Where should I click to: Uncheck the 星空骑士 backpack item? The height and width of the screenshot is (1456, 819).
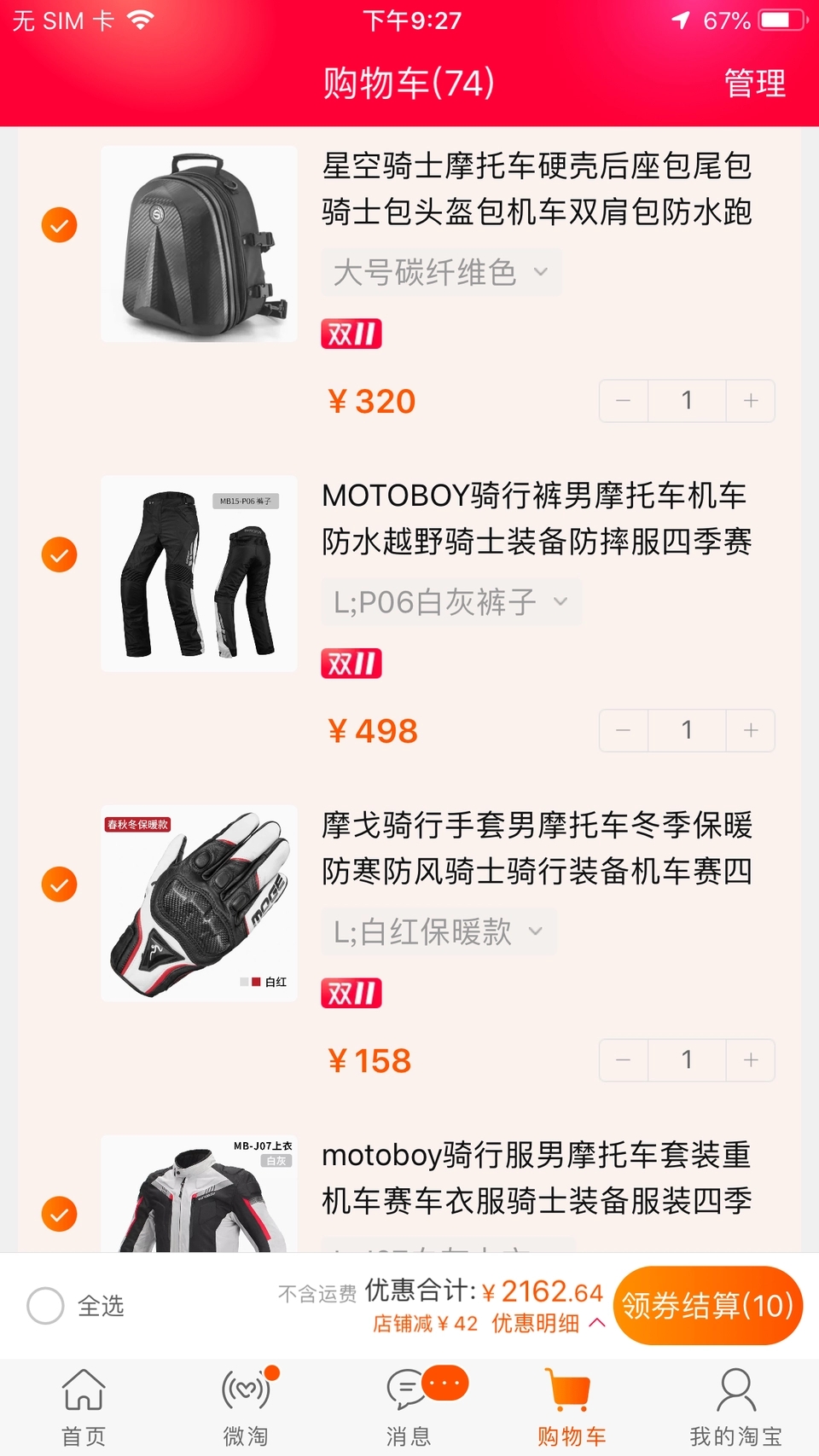click(59, 225)
